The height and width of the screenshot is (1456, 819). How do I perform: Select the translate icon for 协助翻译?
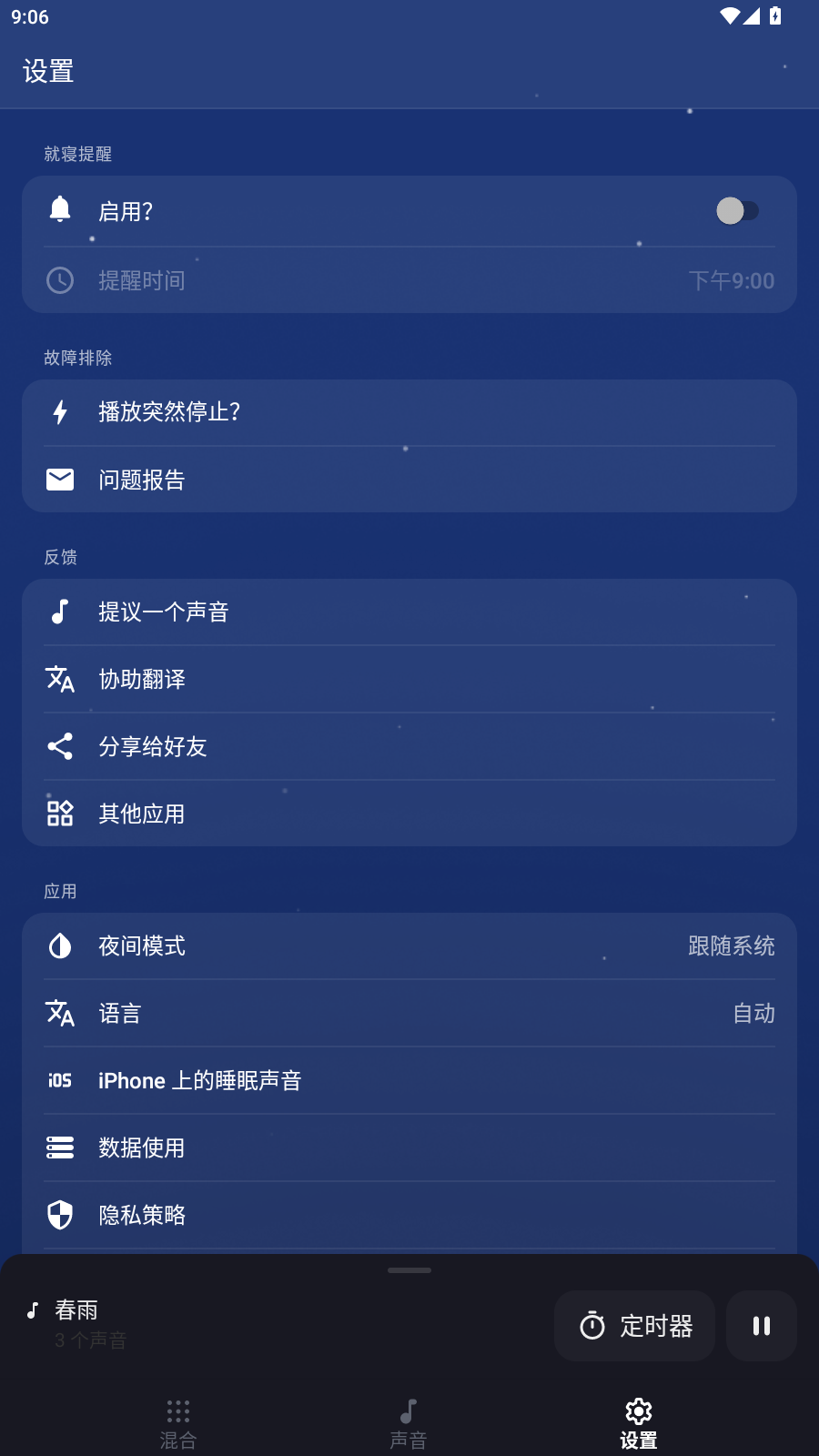point(60,680)
